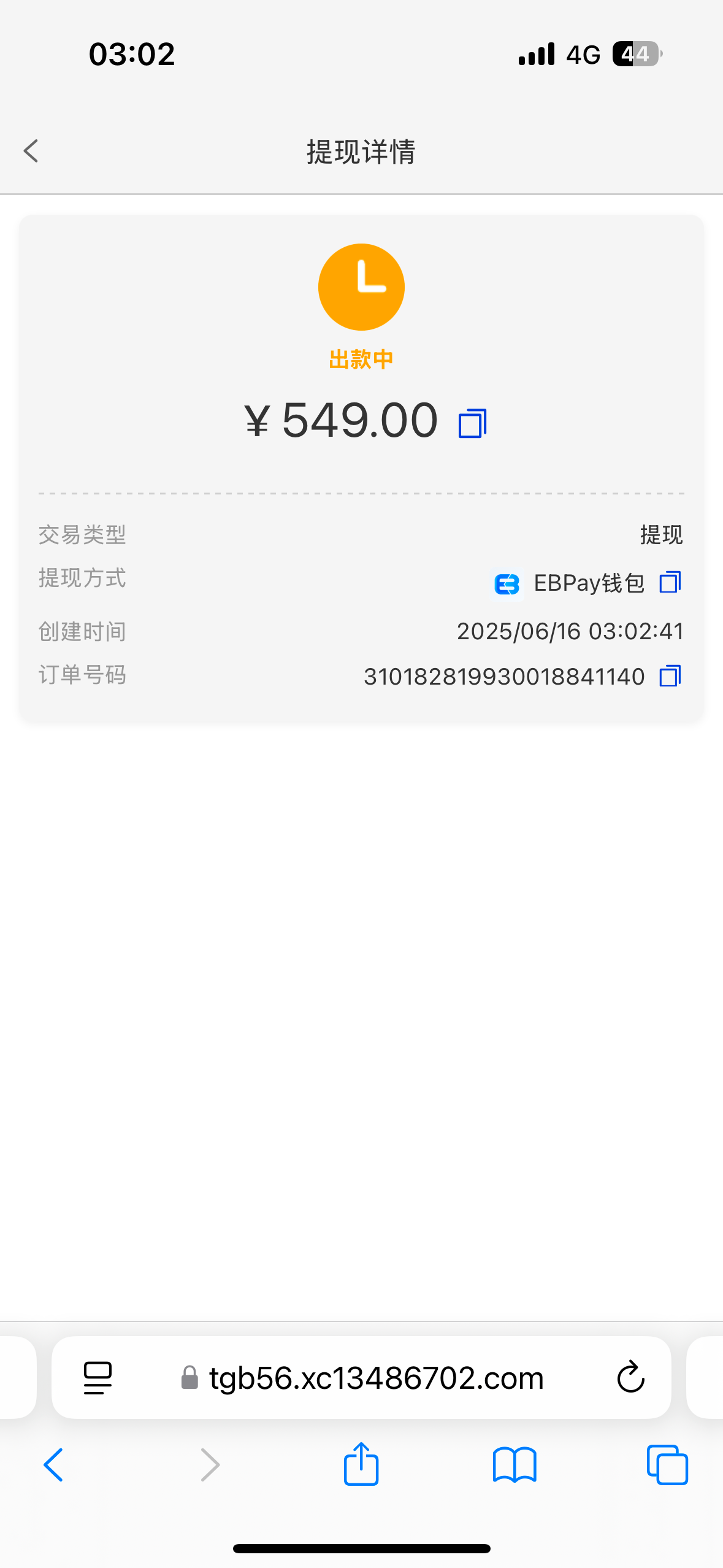Tap the address bar showing tgb56.xc13486702.com

(375, 1378)
